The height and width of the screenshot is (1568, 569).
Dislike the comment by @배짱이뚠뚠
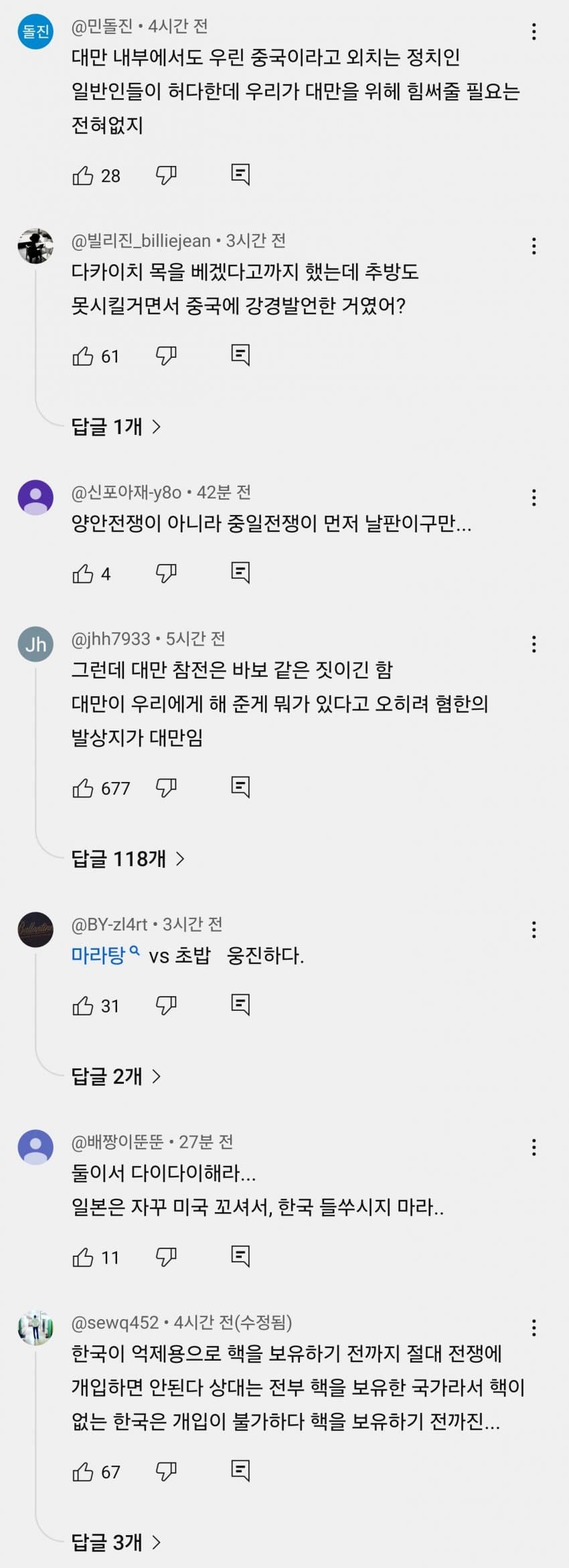pos(166,1257)
